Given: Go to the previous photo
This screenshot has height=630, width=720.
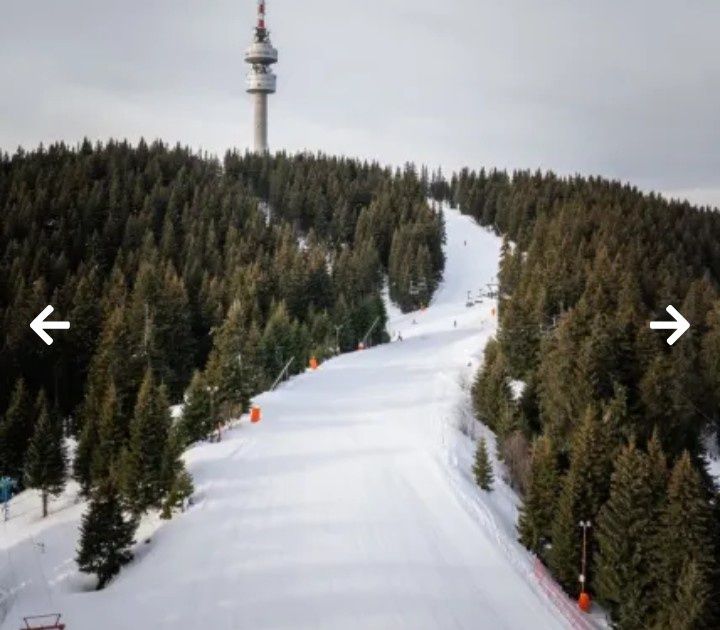Looking at the screenshot, I should 49,325.
